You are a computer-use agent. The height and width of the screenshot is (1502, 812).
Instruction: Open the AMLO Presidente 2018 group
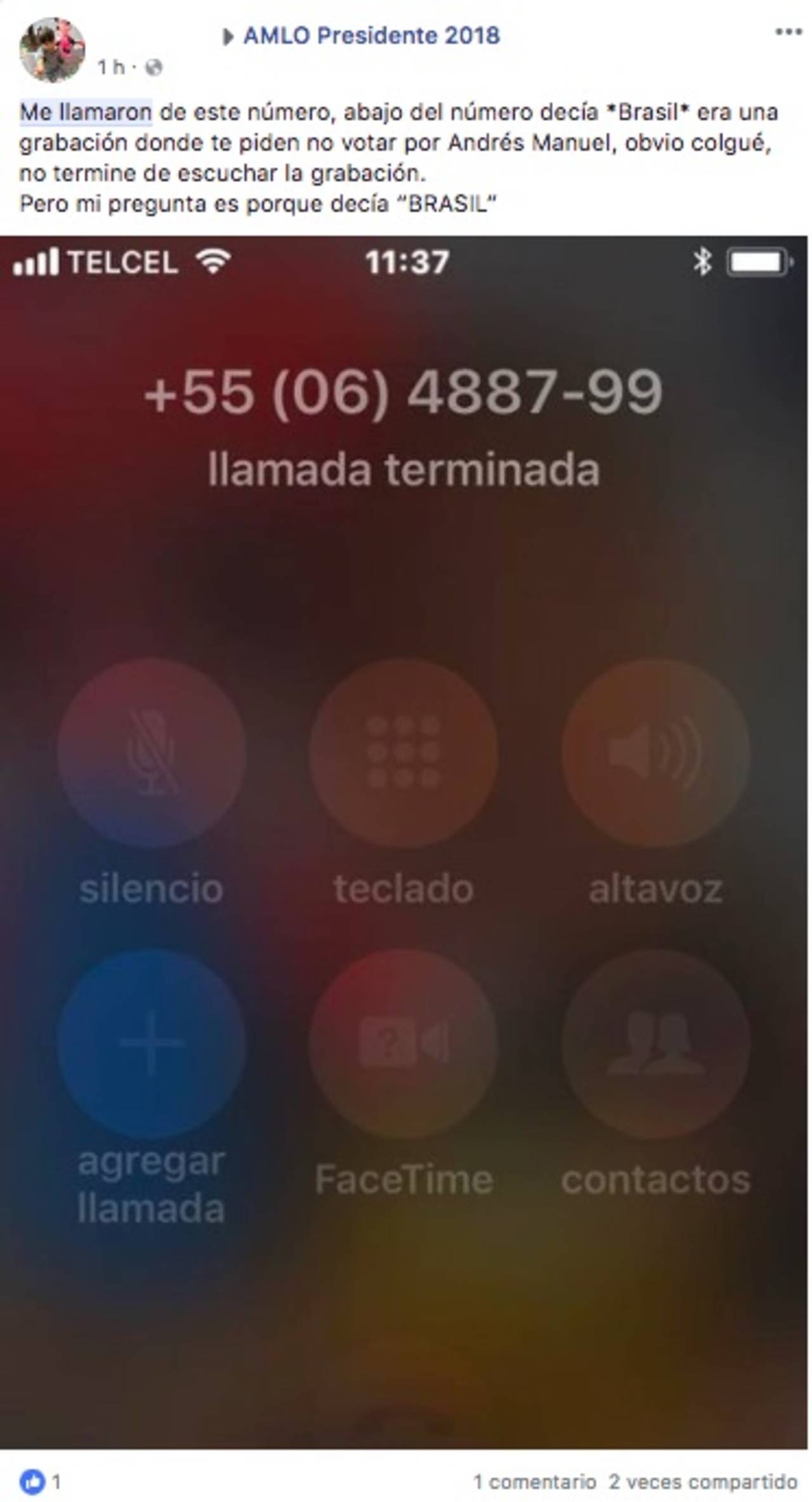(x=371, y=36)
